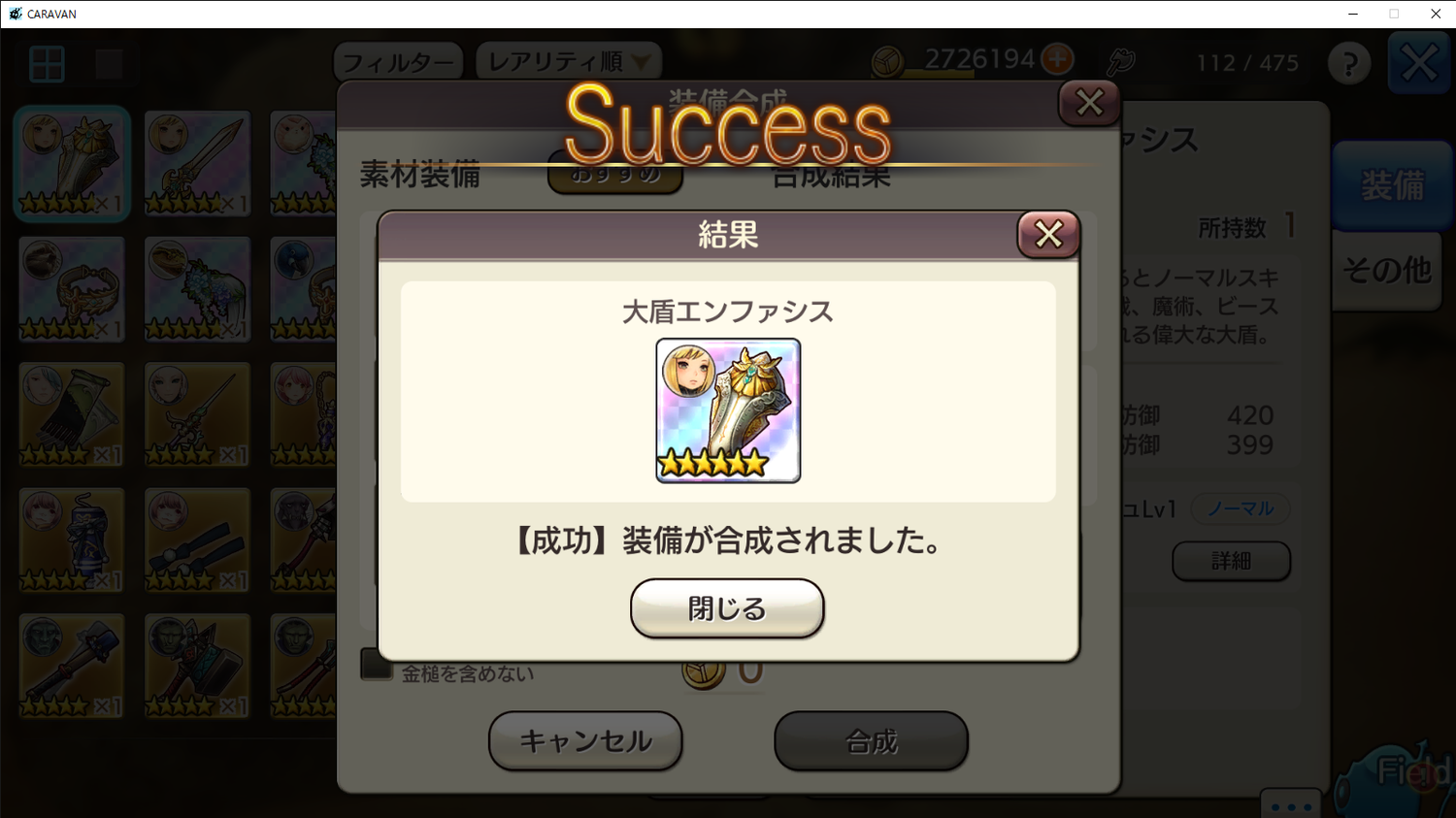This screenshot has height=818, width=1456.
Task: Minimize the CARAVAN window
Action: coord(1352,14)
